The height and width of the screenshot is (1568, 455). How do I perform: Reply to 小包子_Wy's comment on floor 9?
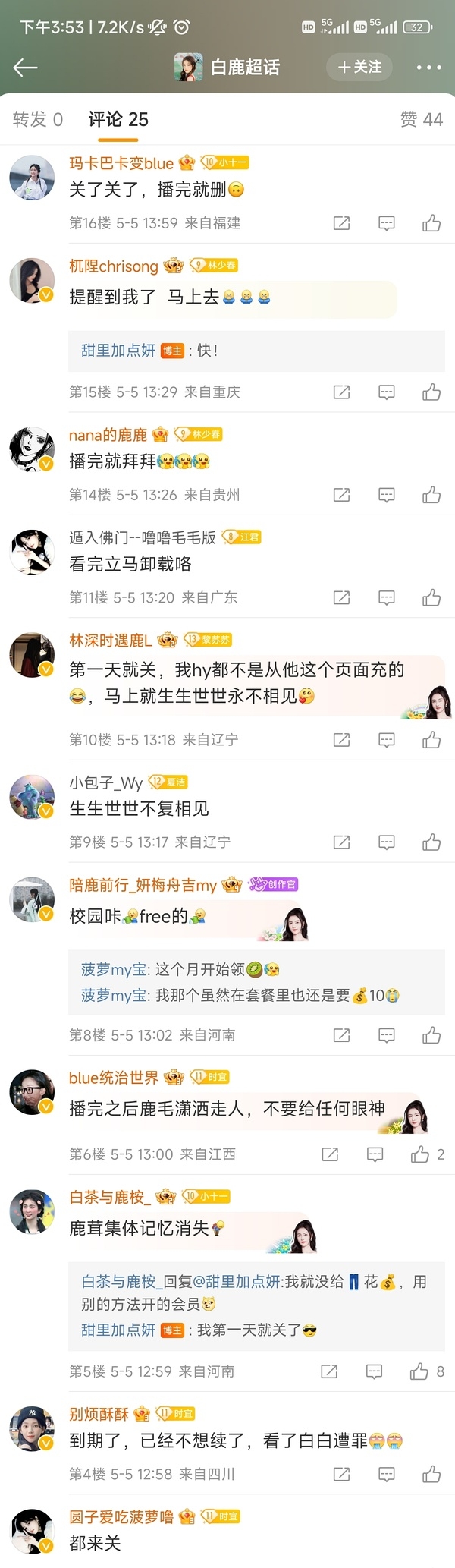click(x=387, y=842)
